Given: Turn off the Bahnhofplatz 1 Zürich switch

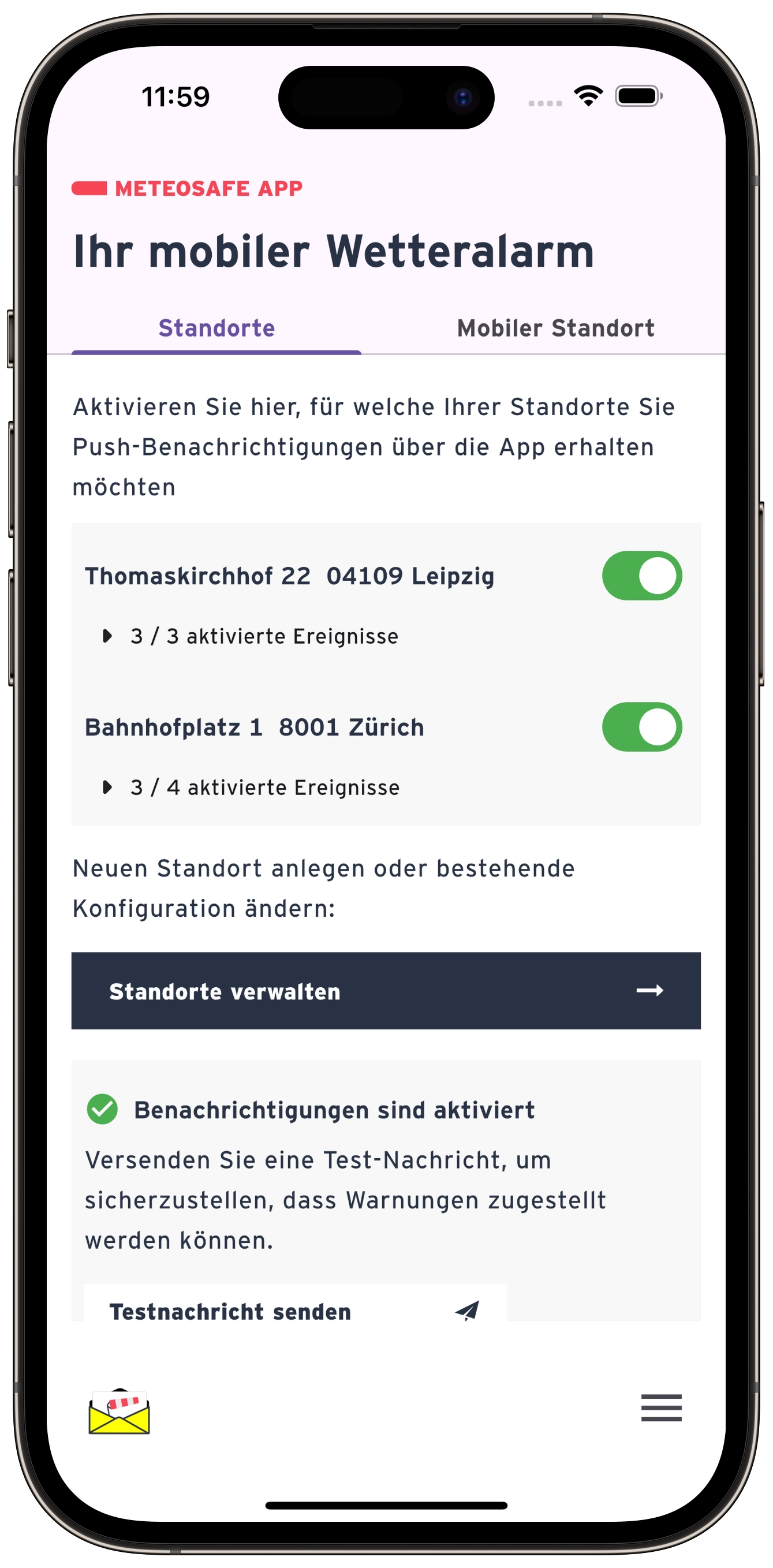Looking at the screenshot, I should [x=641, y=727].
